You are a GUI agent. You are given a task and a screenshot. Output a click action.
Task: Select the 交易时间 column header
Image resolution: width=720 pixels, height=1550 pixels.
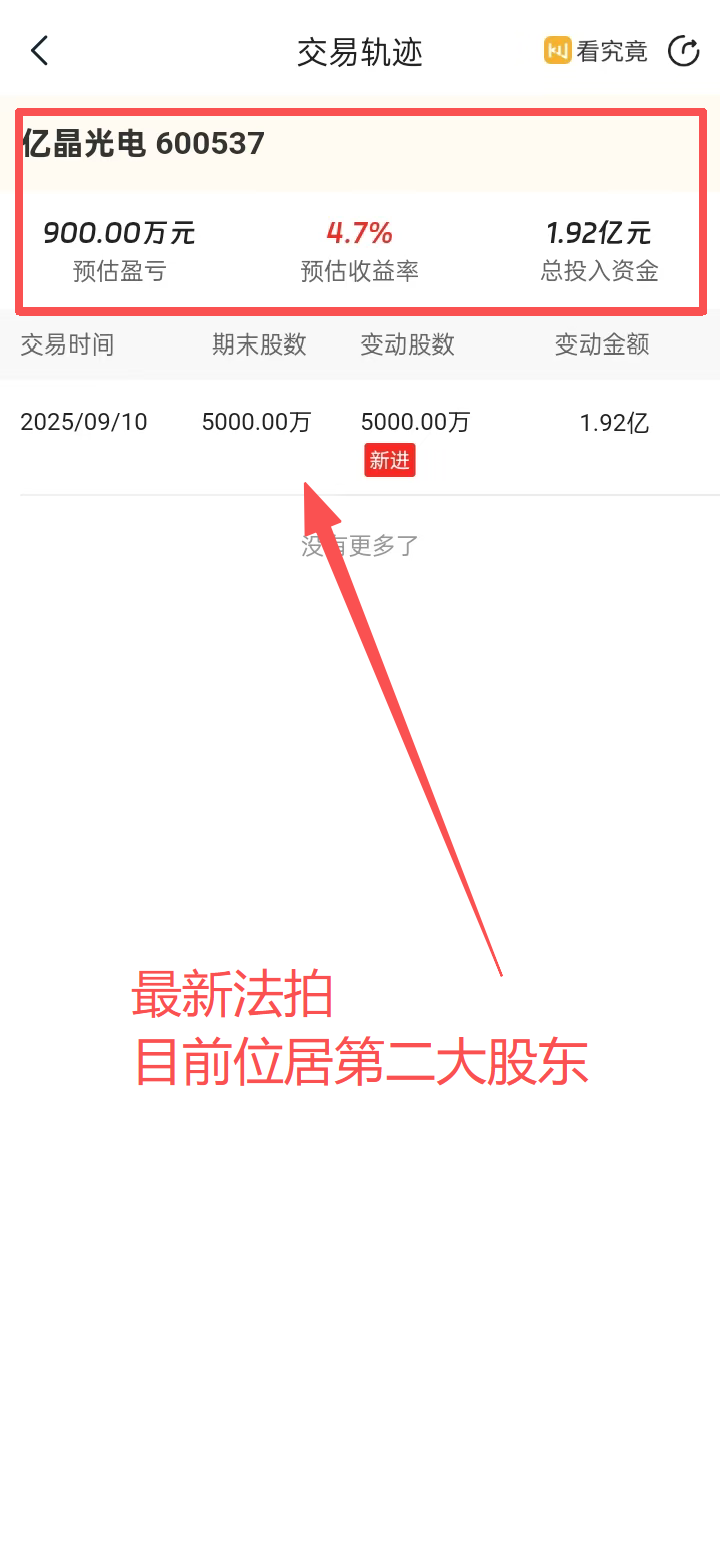click(x=67, y=344)
